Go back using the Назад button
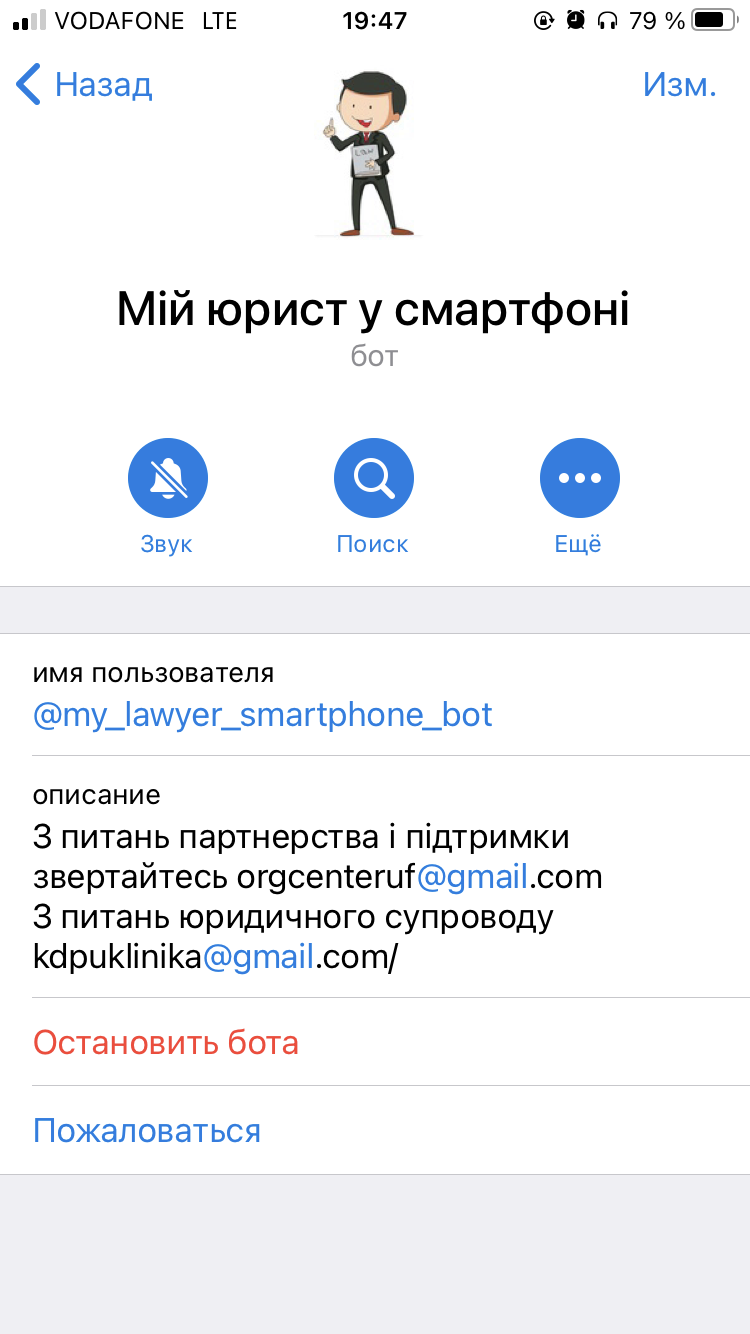 [85, 85]
